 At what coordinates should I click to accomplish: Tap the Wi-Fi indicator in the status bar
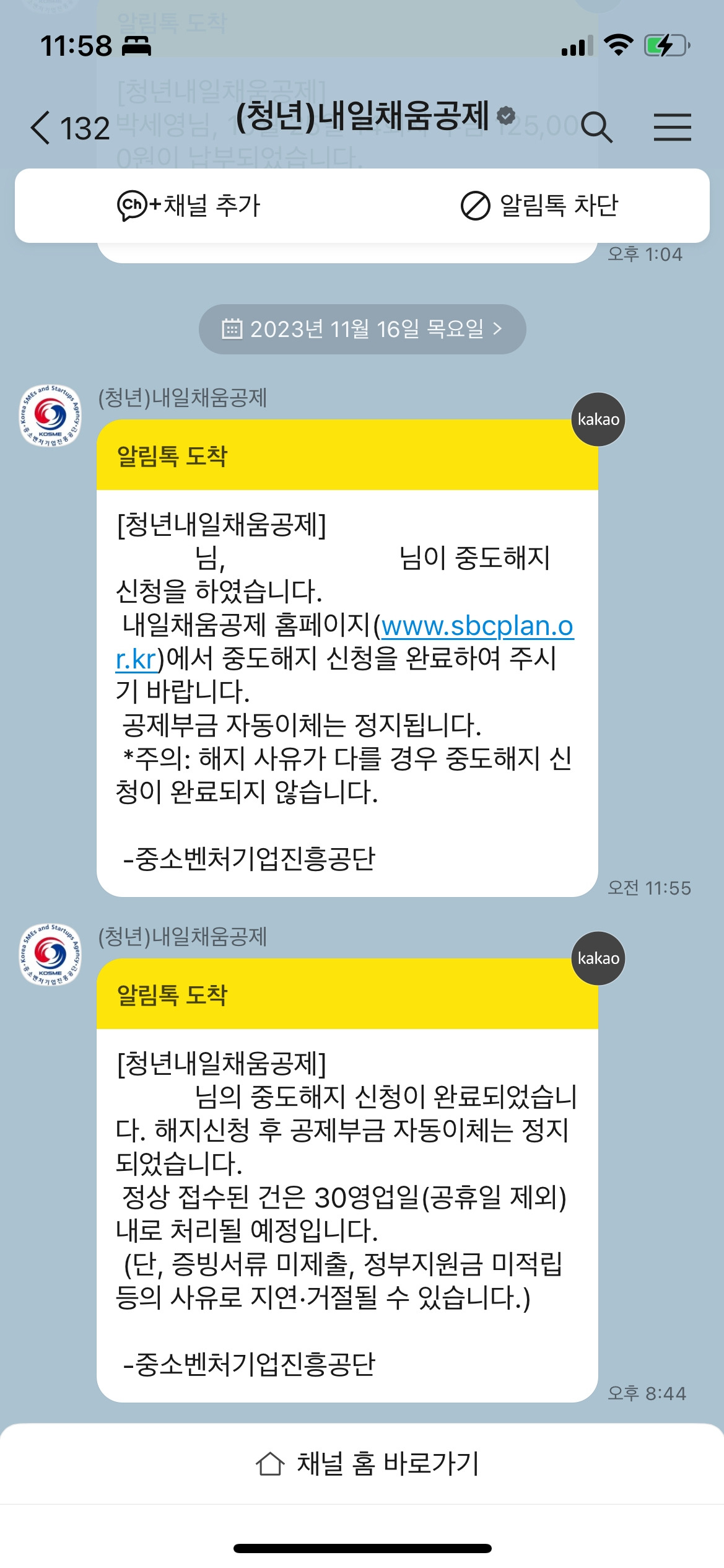tap(619, 45)
